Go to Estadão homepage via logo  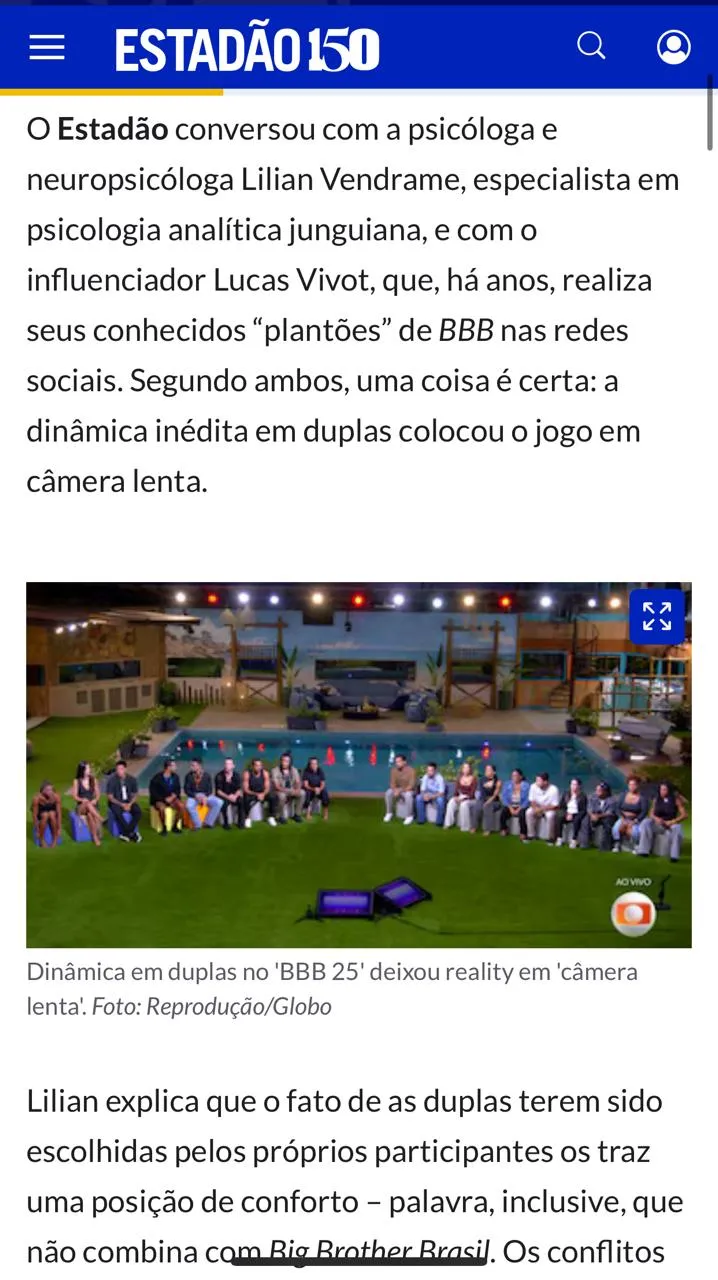point(247,49)
